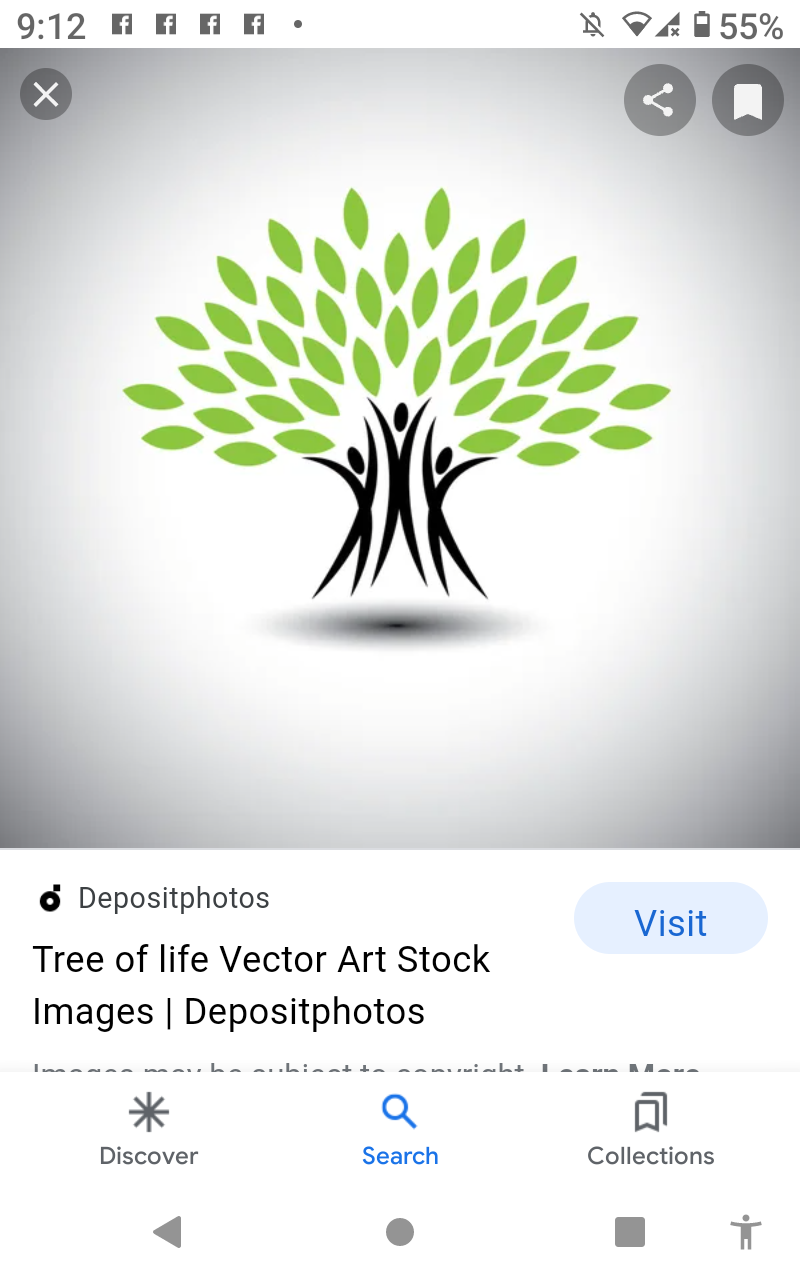Save image to collections with bookmark icon

tap(747, 100)
